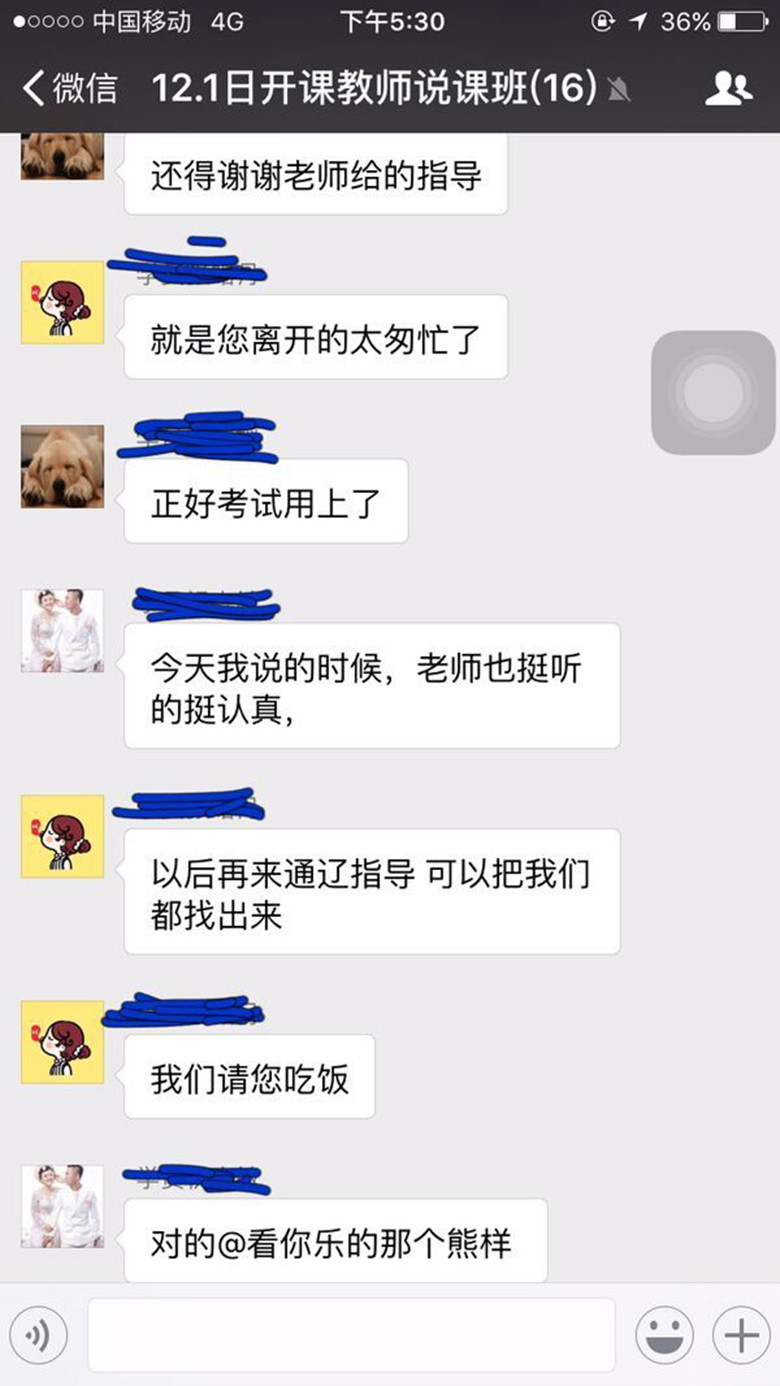Go back to the 微信 chat list
The width and height of the screenshot is (780, 1386).
pyautogui.click(x=70, y=88)
